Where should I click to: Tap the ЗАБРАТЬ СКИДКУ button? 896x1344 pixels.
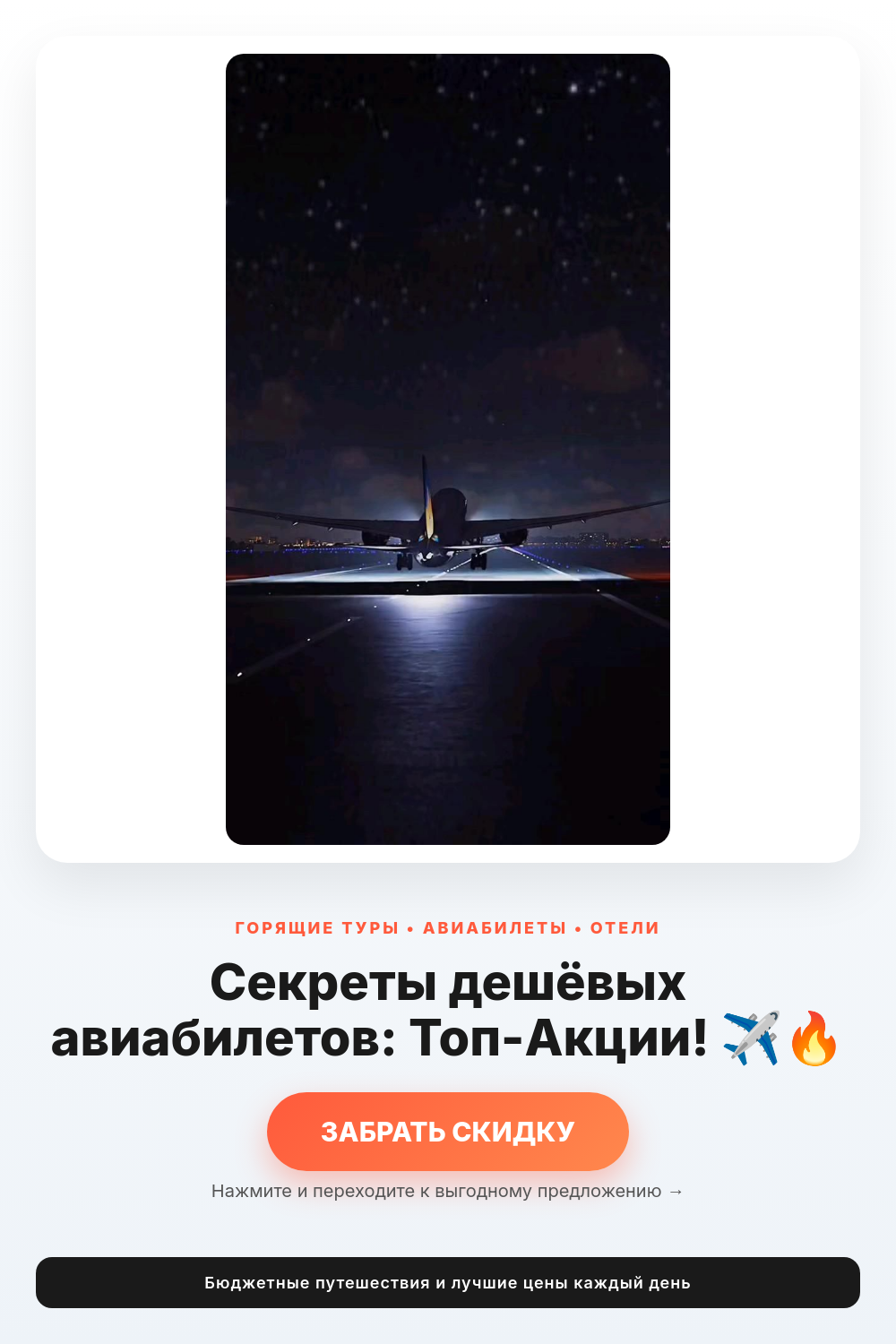coord(448,1131)
